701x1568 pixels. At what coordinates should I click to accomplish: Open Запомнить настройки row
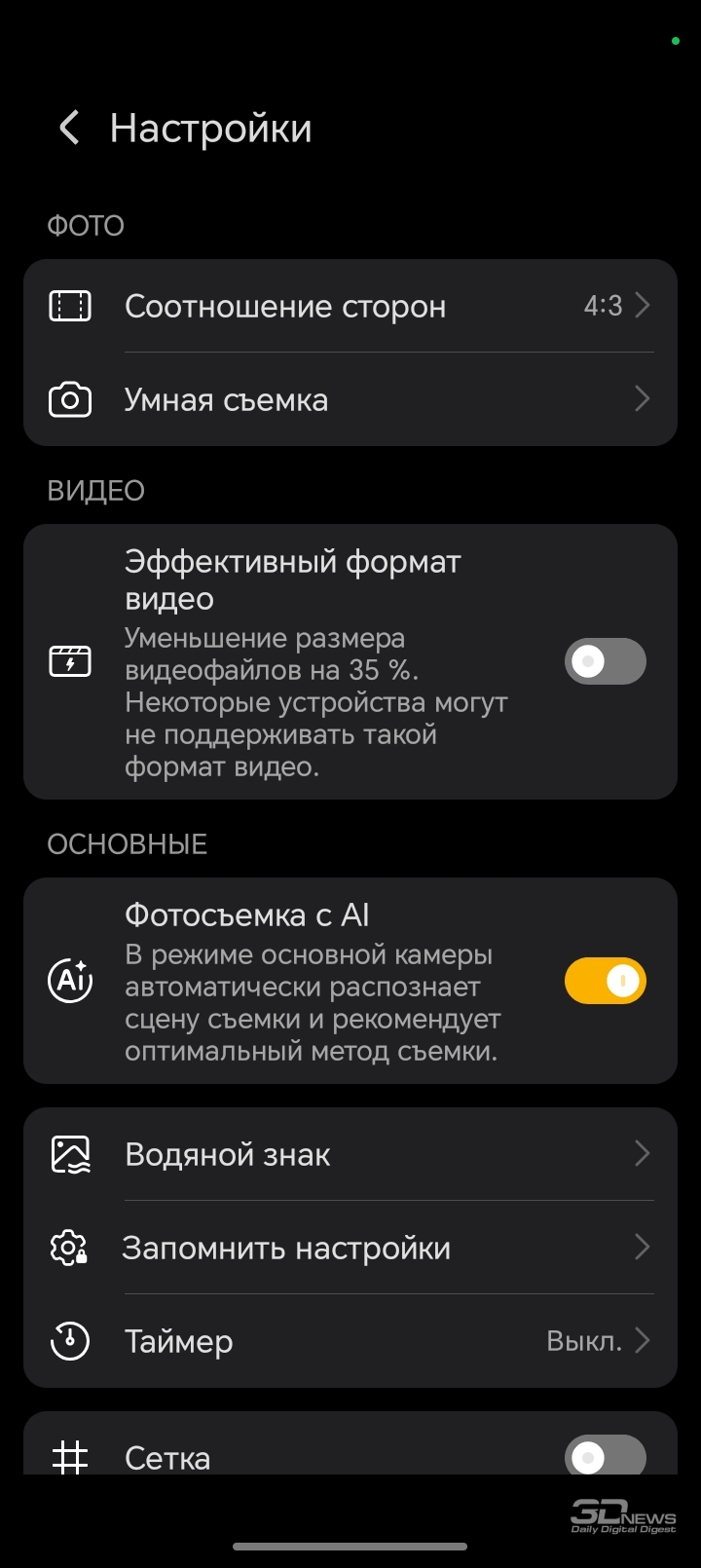(x=350, y=1248)
